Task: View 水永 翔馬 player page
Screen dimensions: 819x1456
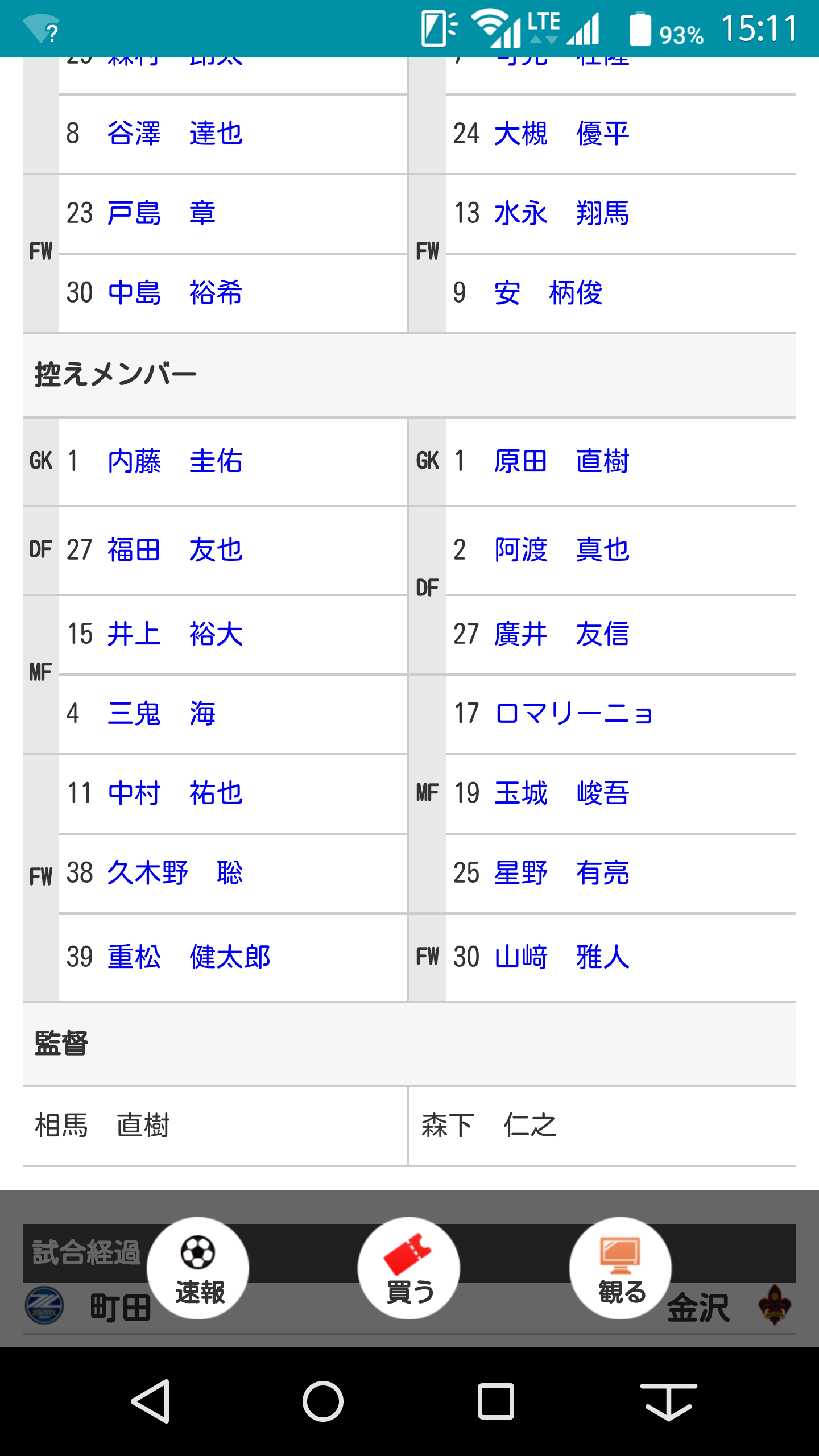Action: click(x=561, y=213)
